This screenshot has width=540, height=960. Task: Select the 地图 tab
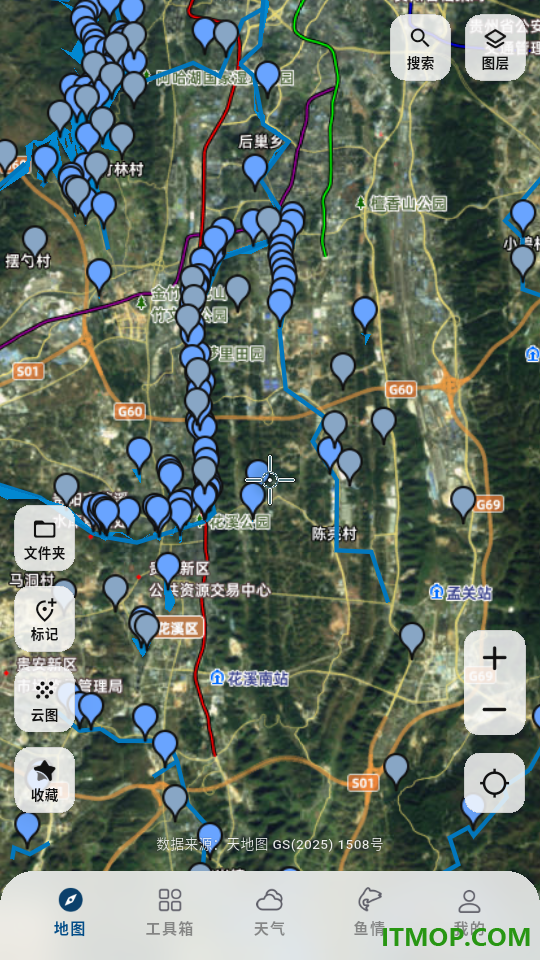pos(70,912)
